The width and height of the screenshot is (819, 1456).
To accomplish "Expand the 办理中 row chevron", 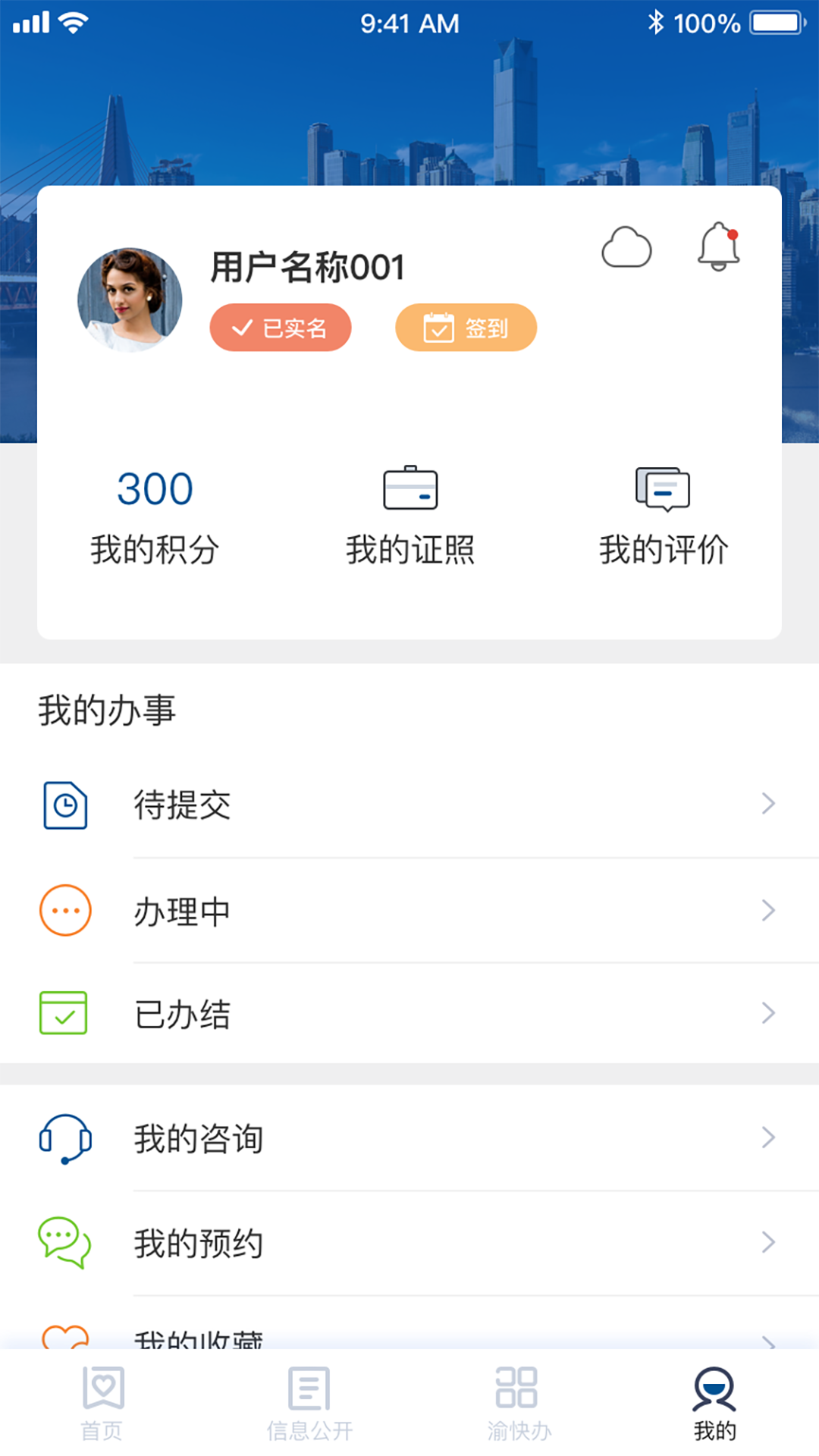I will pos(768,910).
